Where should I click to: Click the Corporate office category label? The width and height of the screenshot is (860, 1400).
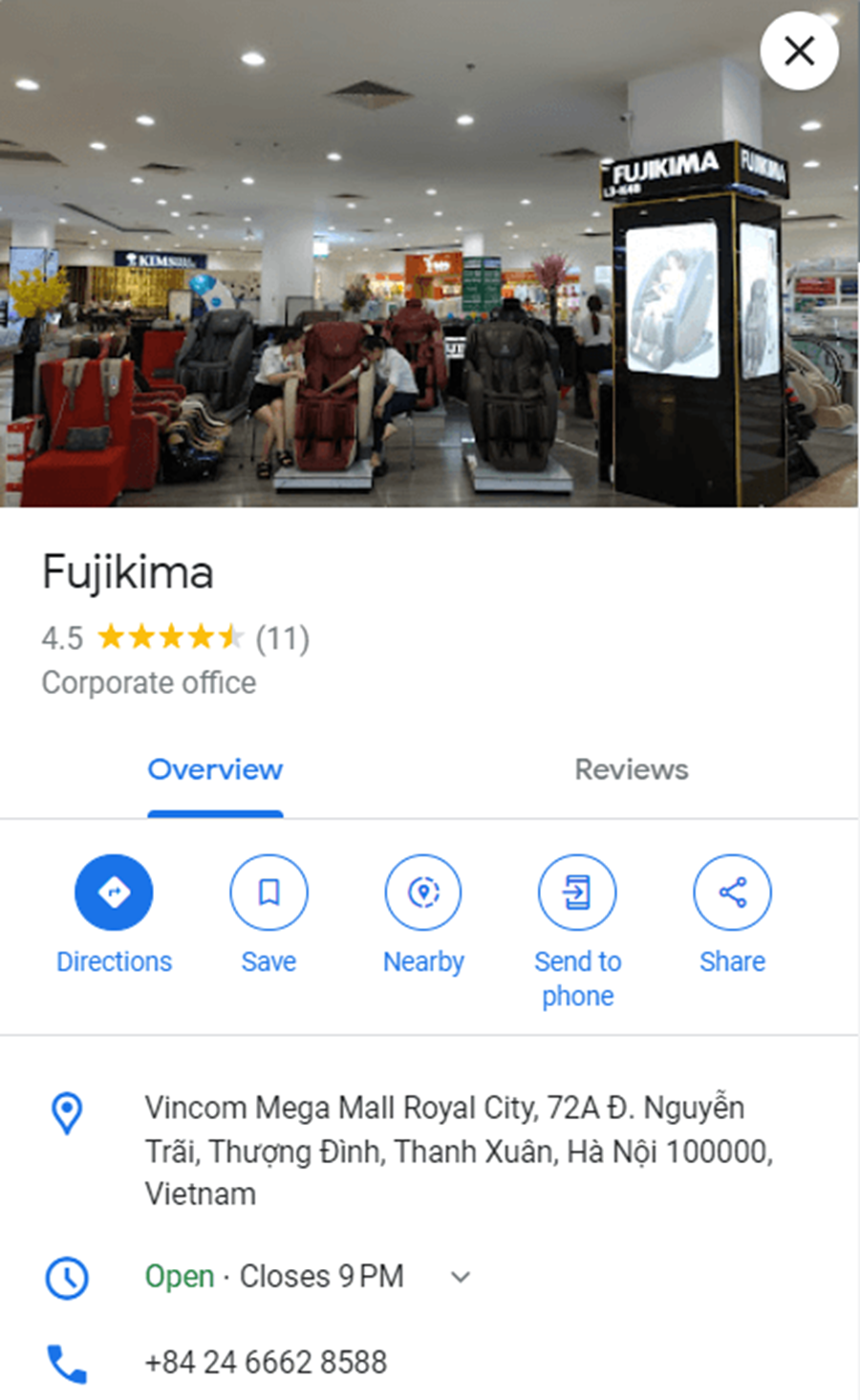(147, 682)
